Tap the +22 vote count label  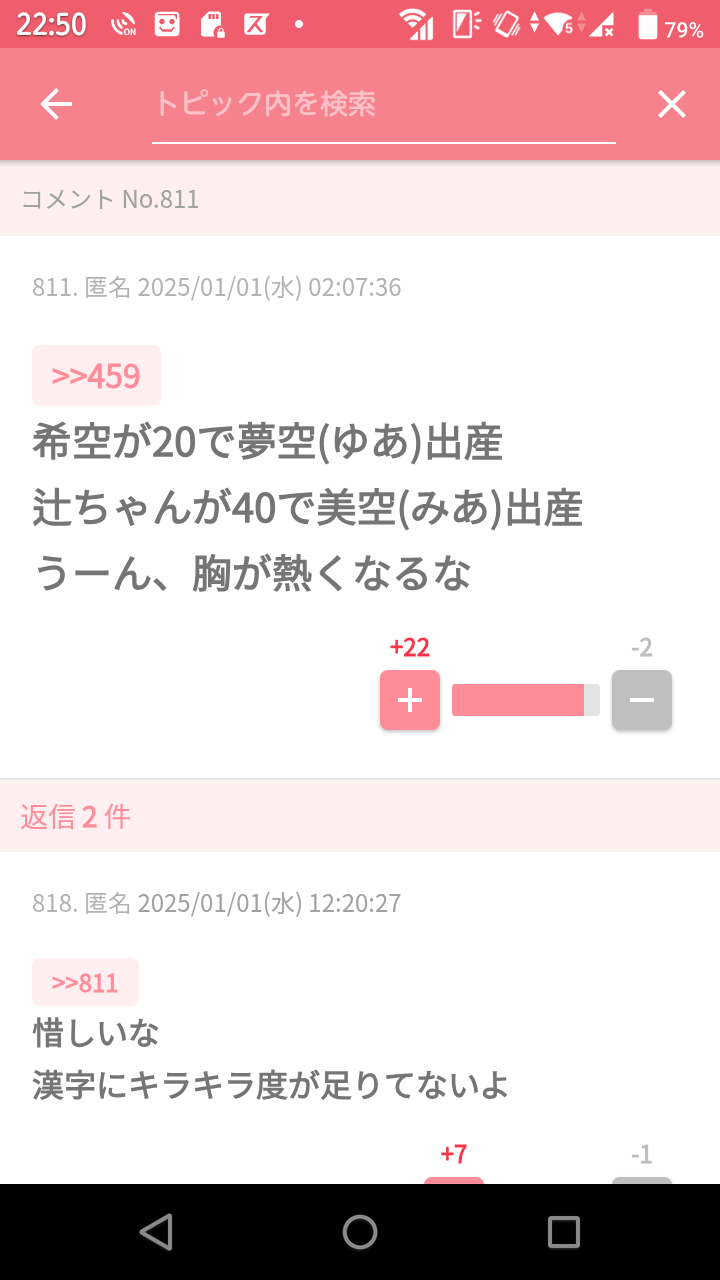click(409, 648)
